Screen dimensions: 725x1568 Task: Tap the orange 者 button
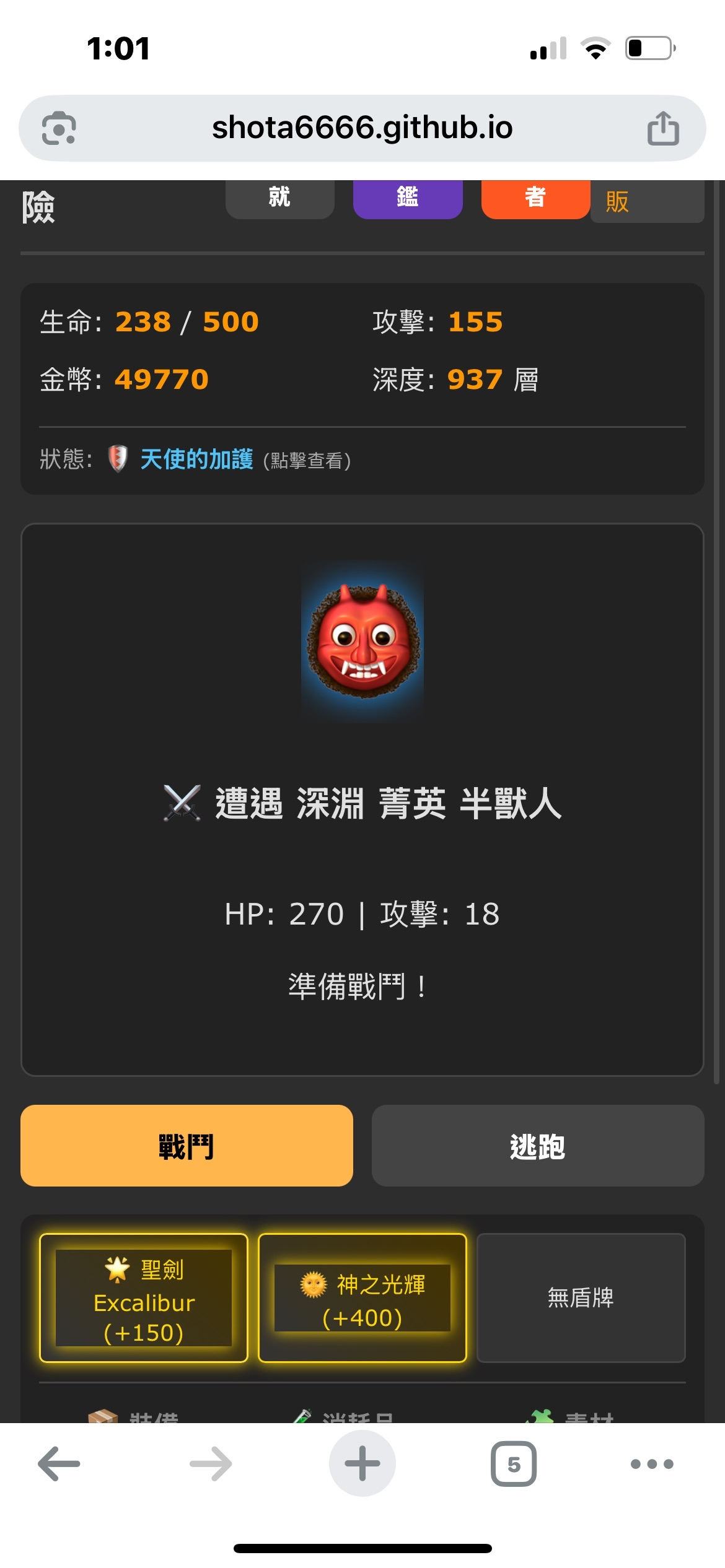tap(535, 198)
